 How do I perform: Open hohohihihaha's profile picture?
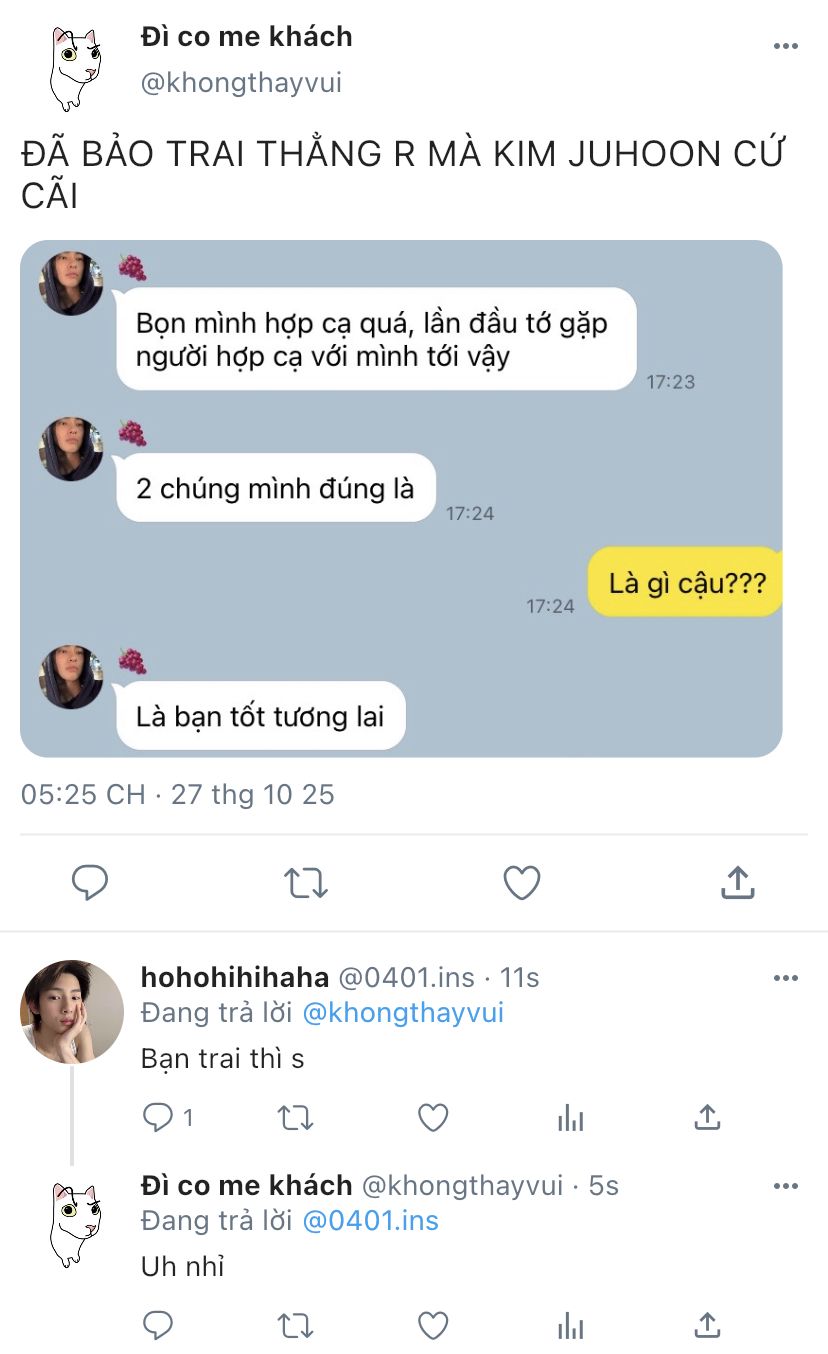pyautogui.click(x=72, y=1011)
